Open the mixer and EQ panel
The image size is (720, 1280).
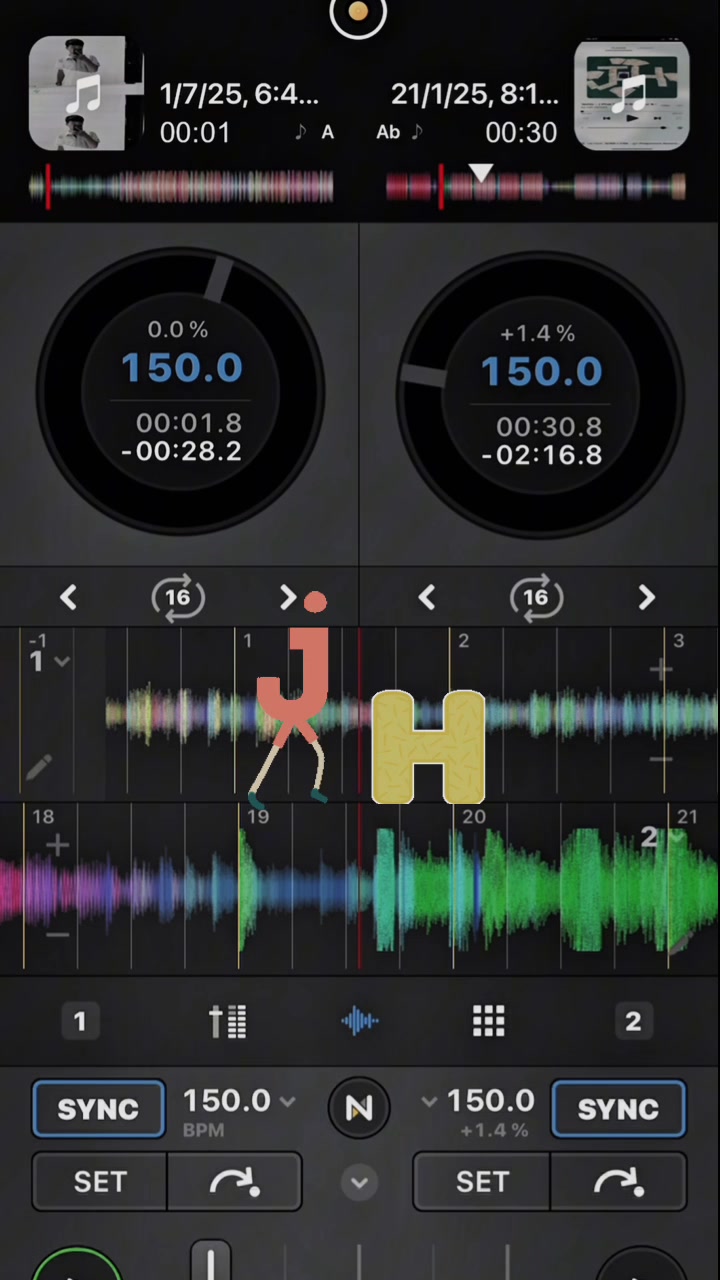pyautogui.click(x=227, y=1021)
